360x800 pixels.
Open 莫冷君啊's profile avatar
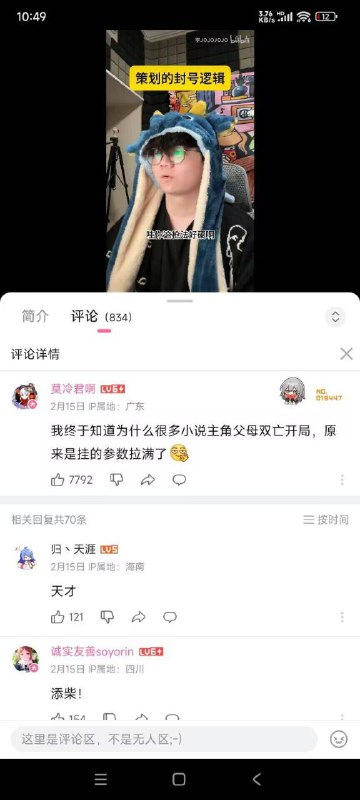pos(25,396)
